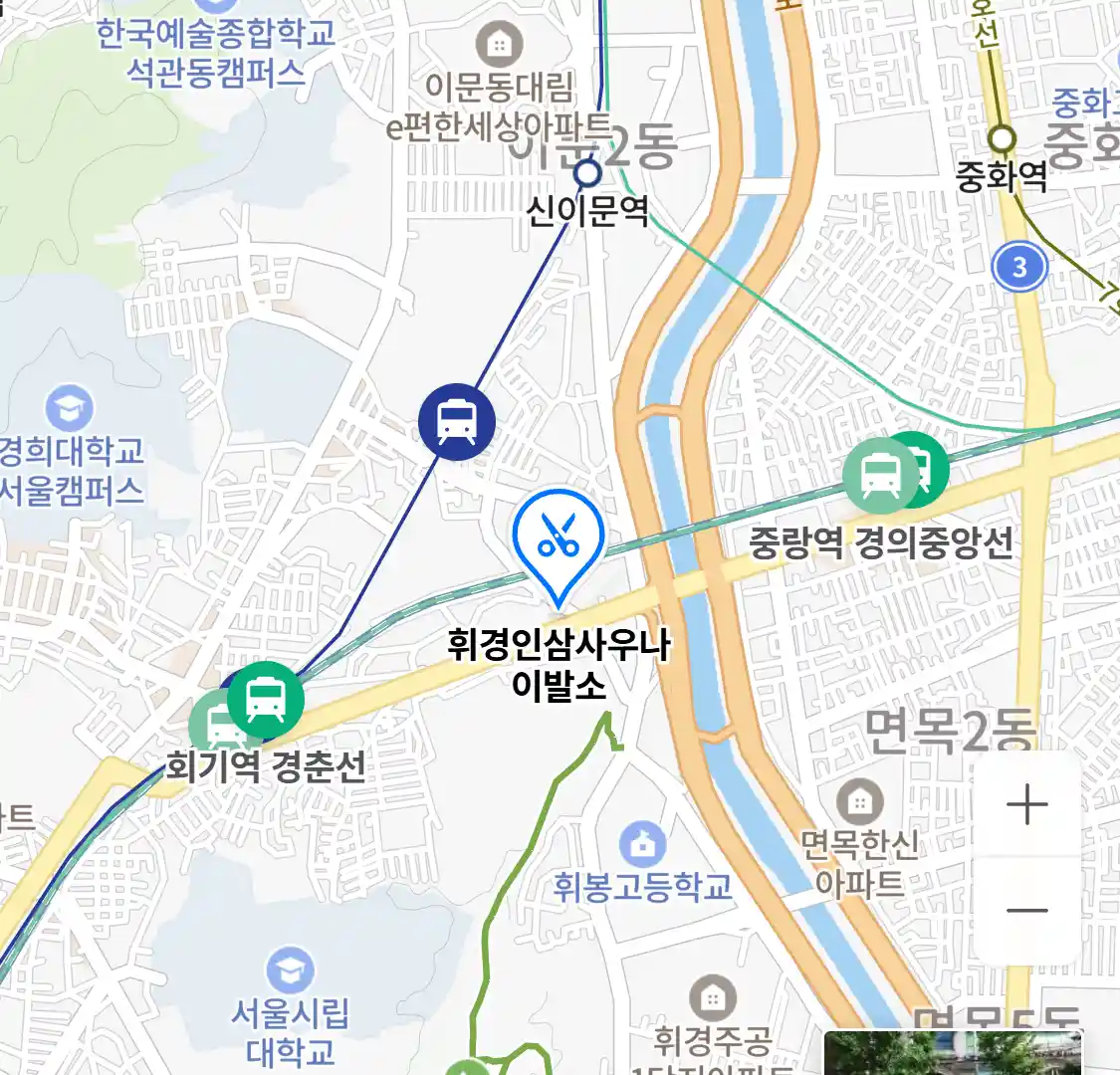
Task: Open the 휘봉고등학교 school marker
Action: [643, 845]
